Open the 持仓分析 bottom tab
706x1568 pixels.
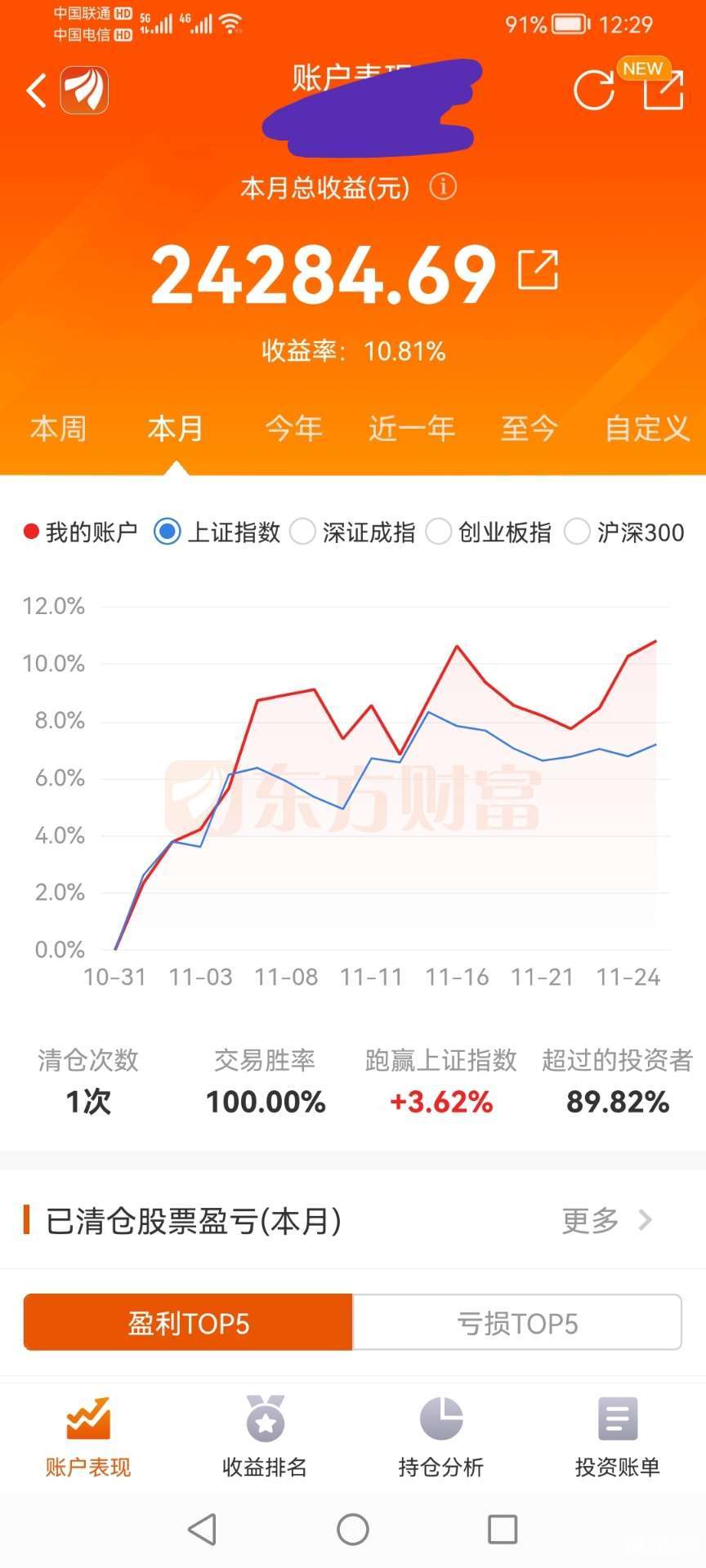click(x=441, y=1437)
